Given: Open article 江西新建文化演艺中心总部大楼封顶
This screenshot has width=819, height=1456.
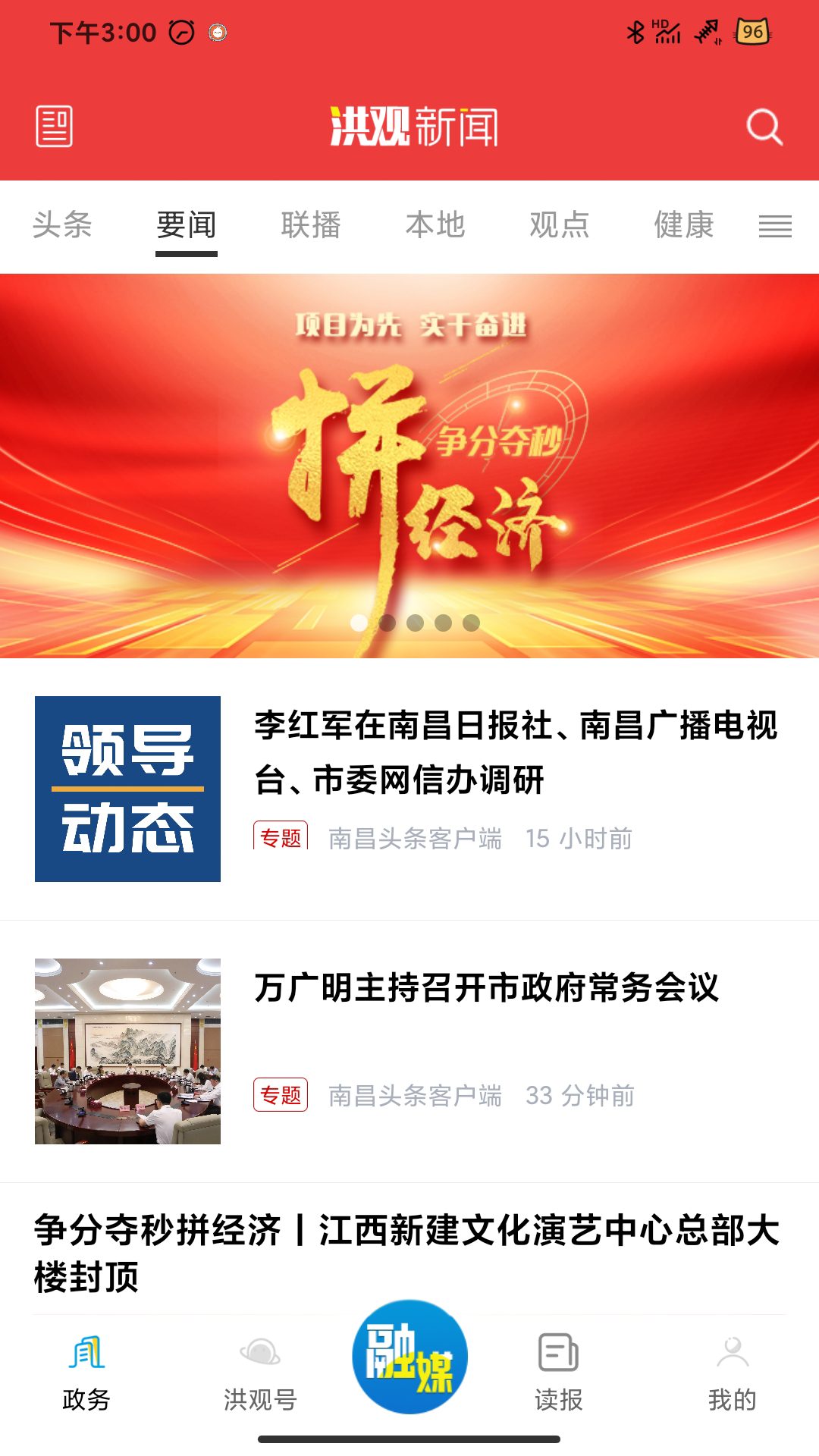Looking at the screenshot, I should click(408, 1253).
